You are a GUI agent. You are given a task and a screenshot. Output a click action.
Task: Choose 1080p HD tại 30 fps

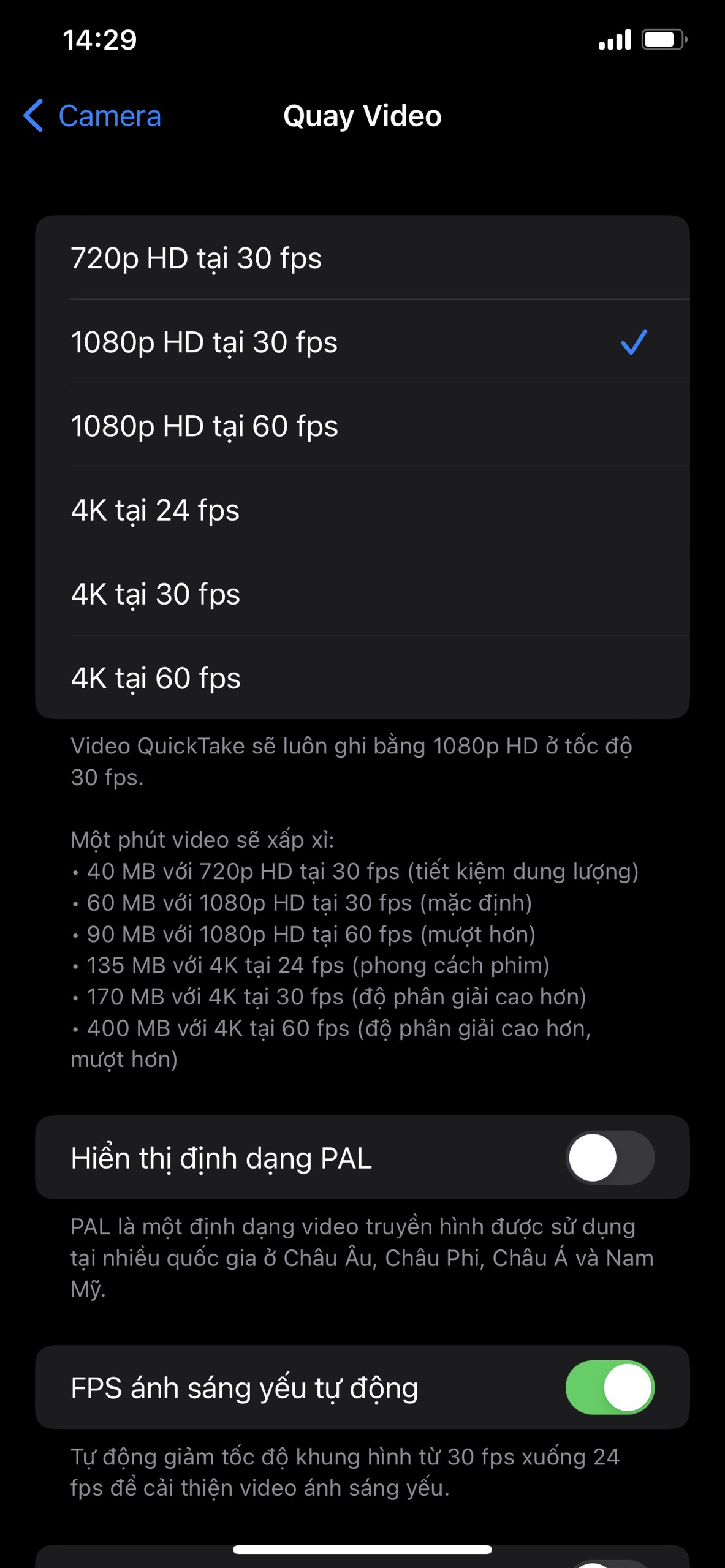tap(362, 341)
